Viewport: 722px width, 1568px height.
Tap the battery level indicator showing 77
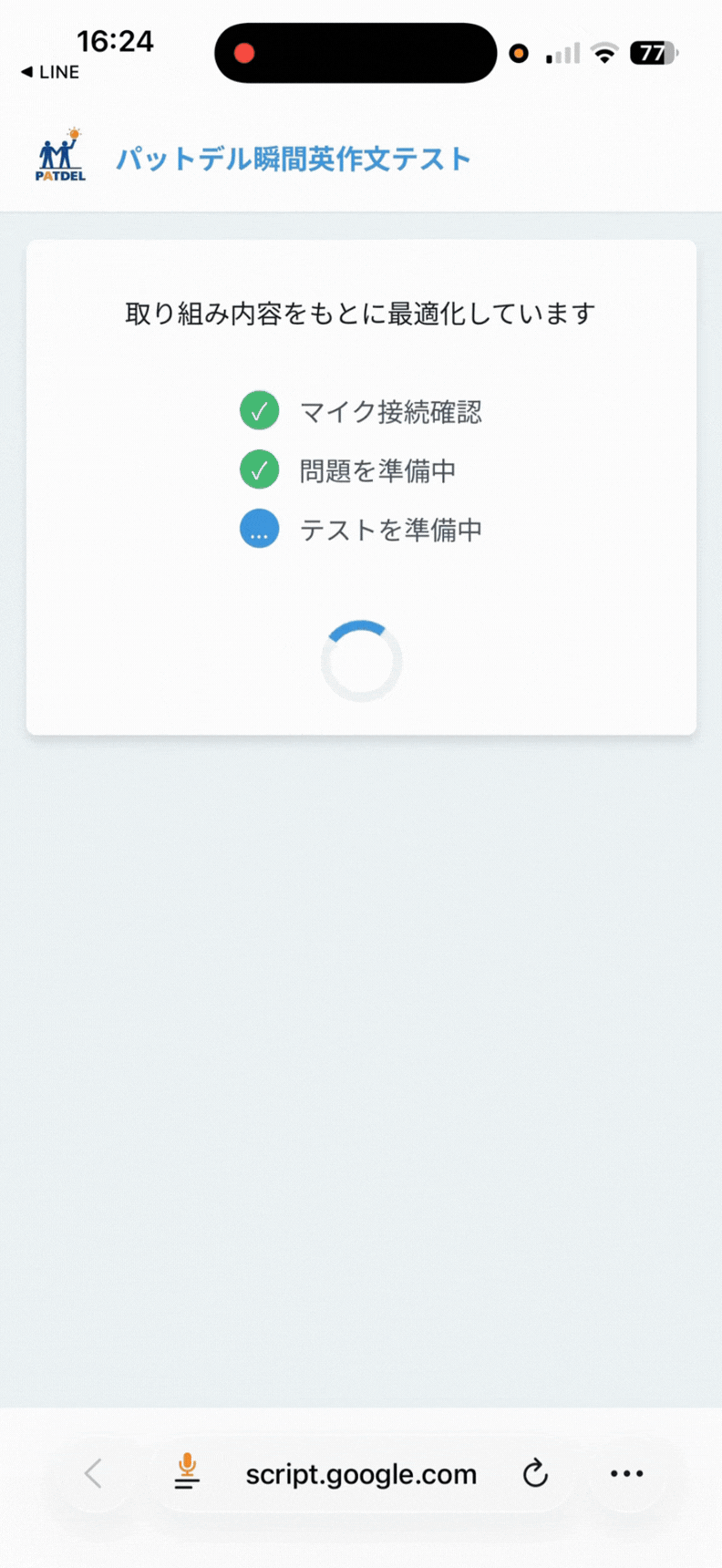tap(652, 52)
